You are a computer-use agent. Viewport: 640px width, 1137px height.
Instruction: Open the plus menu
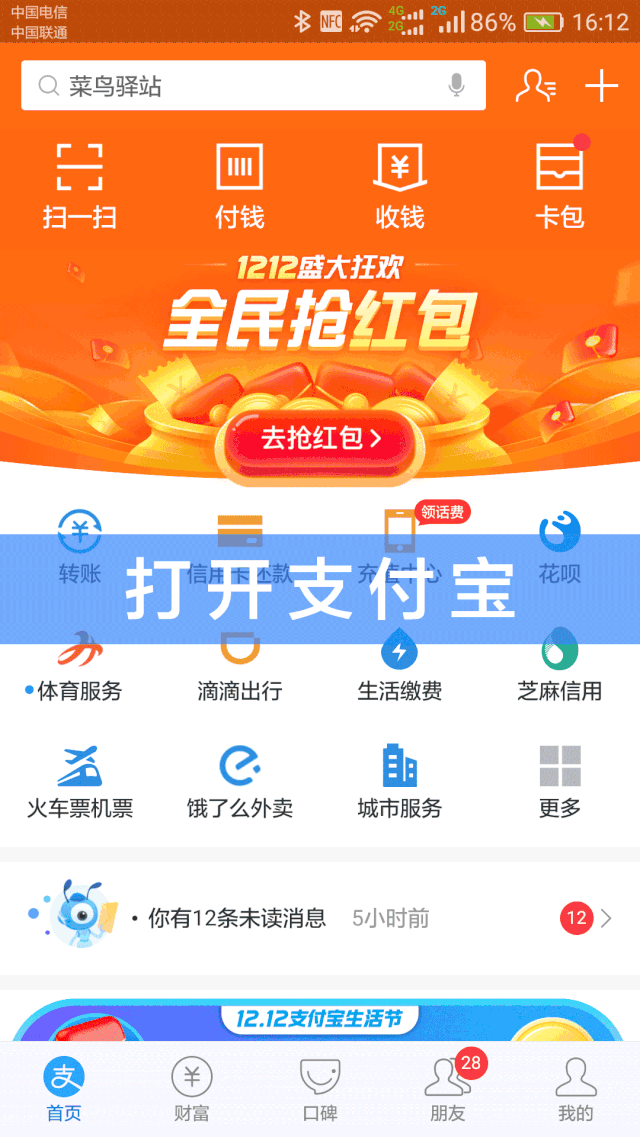pyautogui.click(x=601, y=86)
